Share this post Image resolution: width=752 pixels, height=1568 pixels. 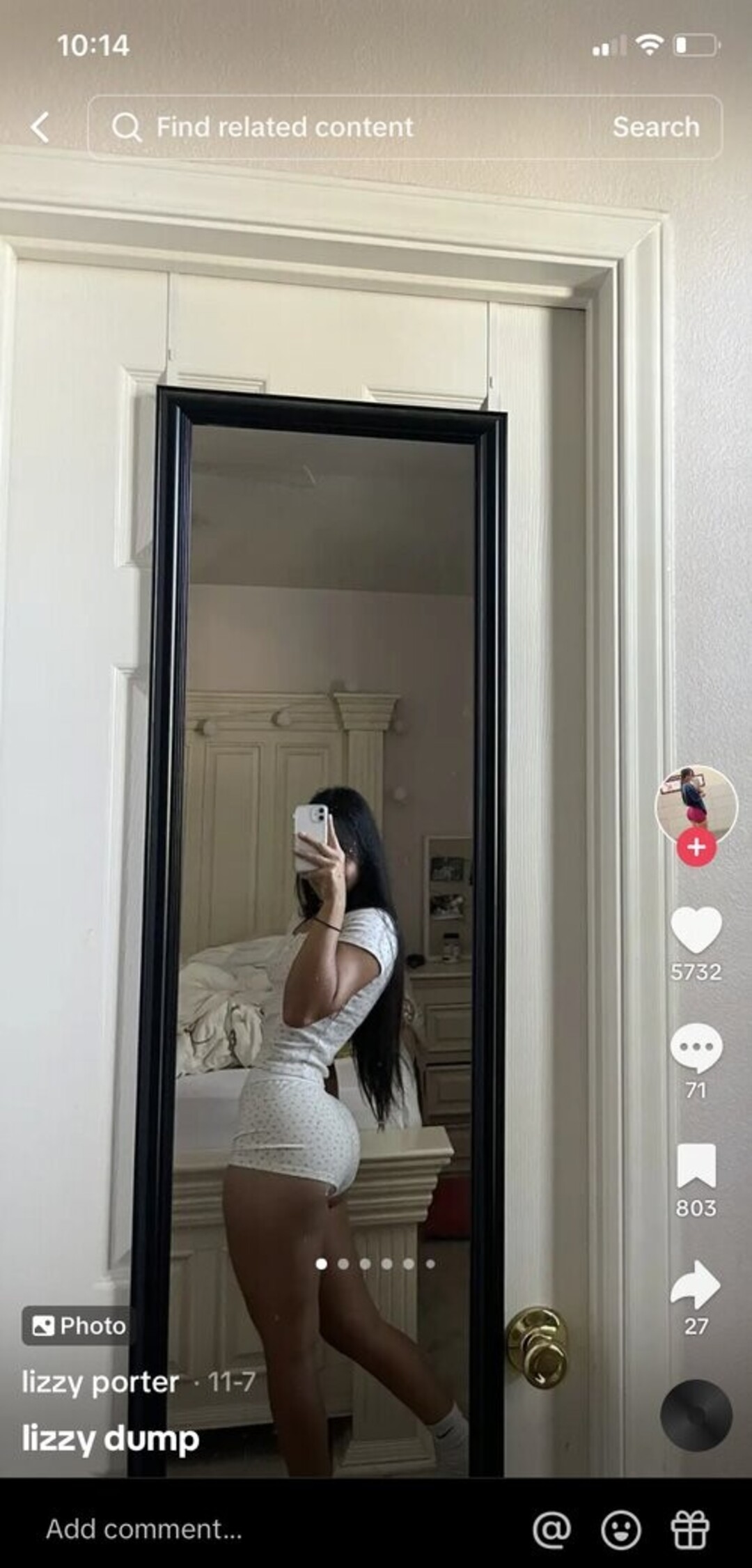(x=696, y=1284)
